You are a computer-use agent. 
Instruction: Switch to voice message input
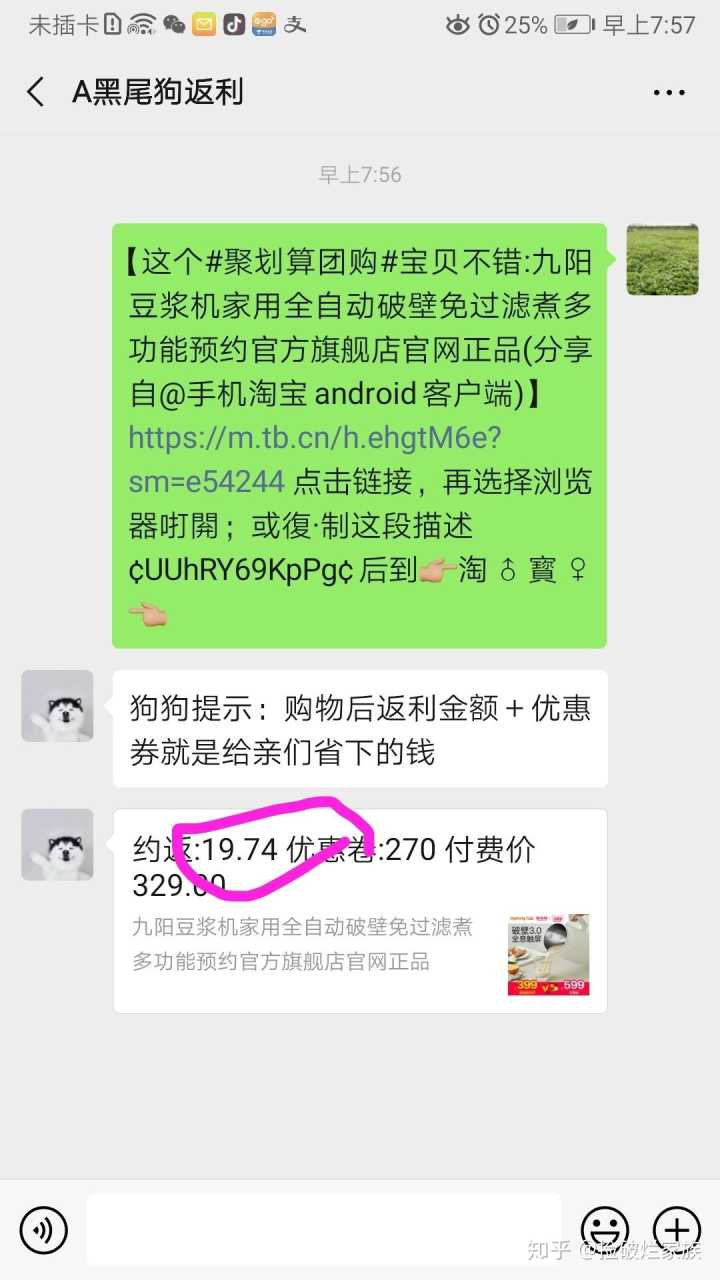pos(44,1229)
